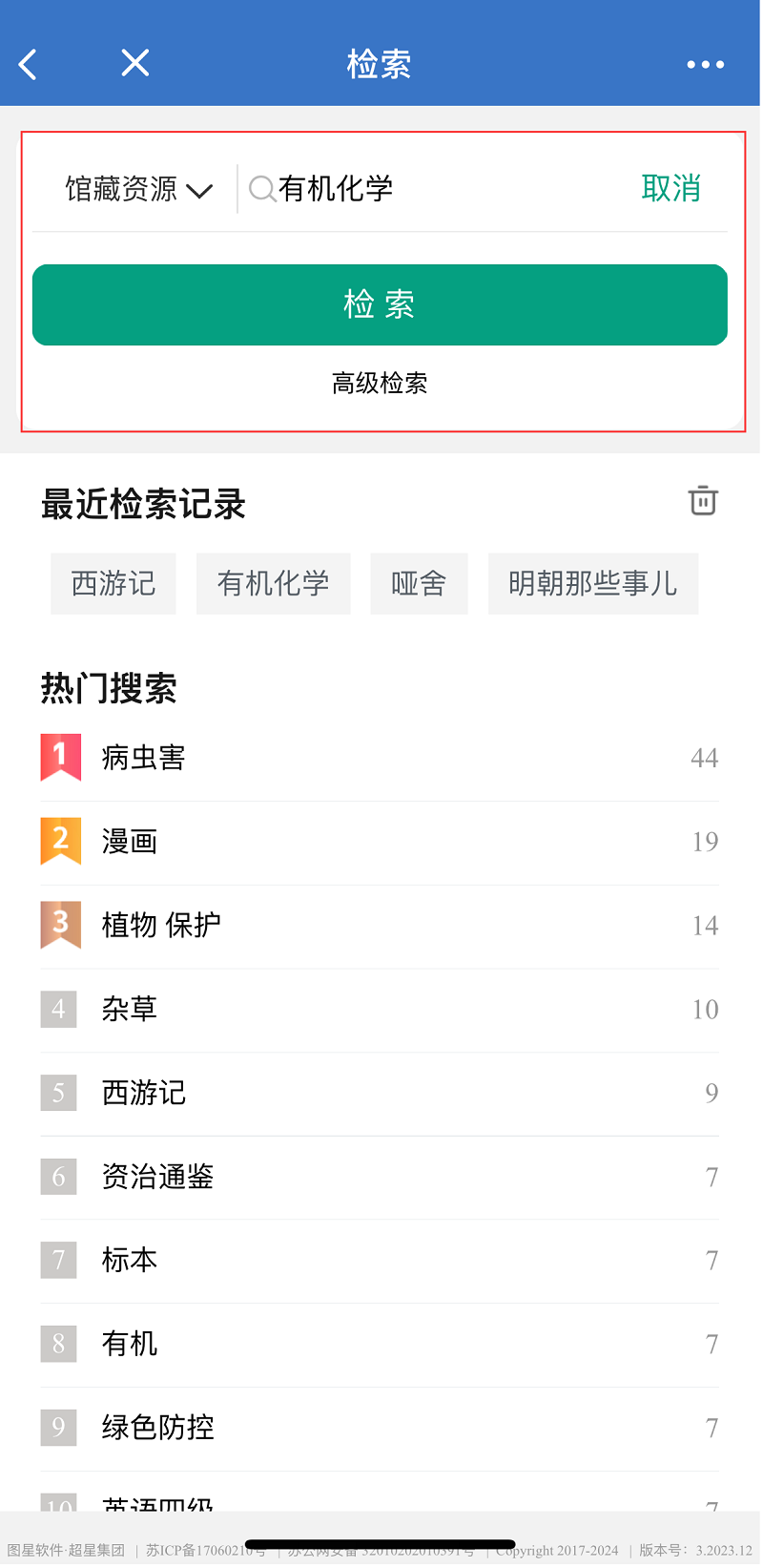Viewport: 763px width, 1568px height.
Task: Select the 有机化学 recent search chip
Action: pyautogui.click(x=274, y=584)
